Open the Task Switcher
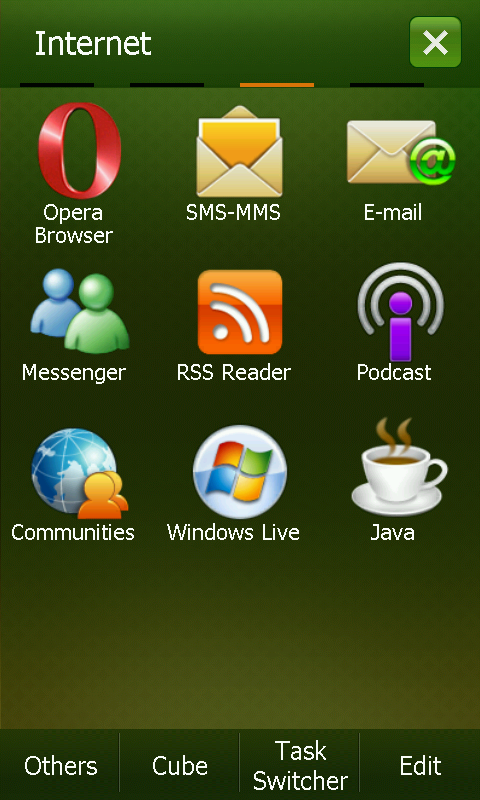Image resolution: width=480 pixels, height=800 pixels. [300, 766]
